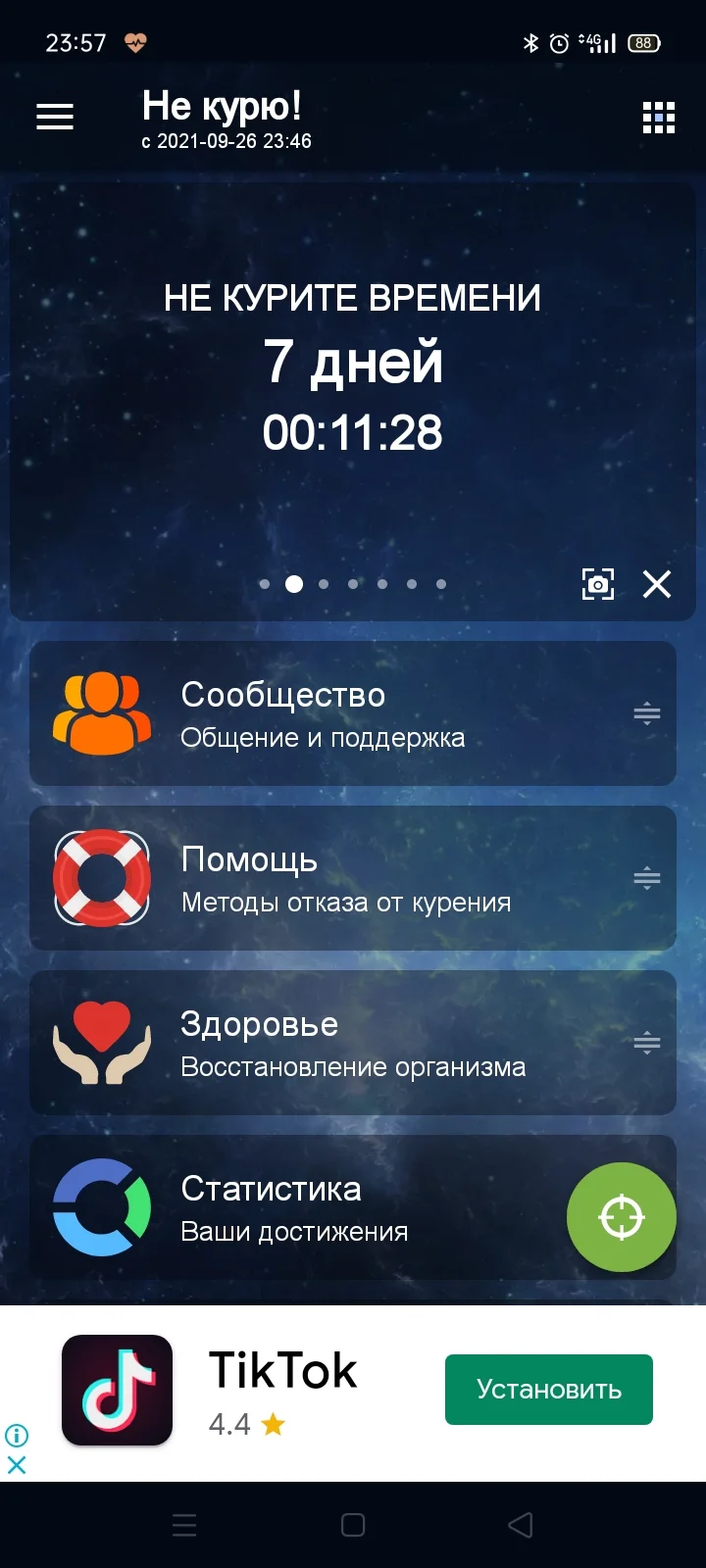
Task: Open the navigation drawer via hamburger icon
Action: 54,117
